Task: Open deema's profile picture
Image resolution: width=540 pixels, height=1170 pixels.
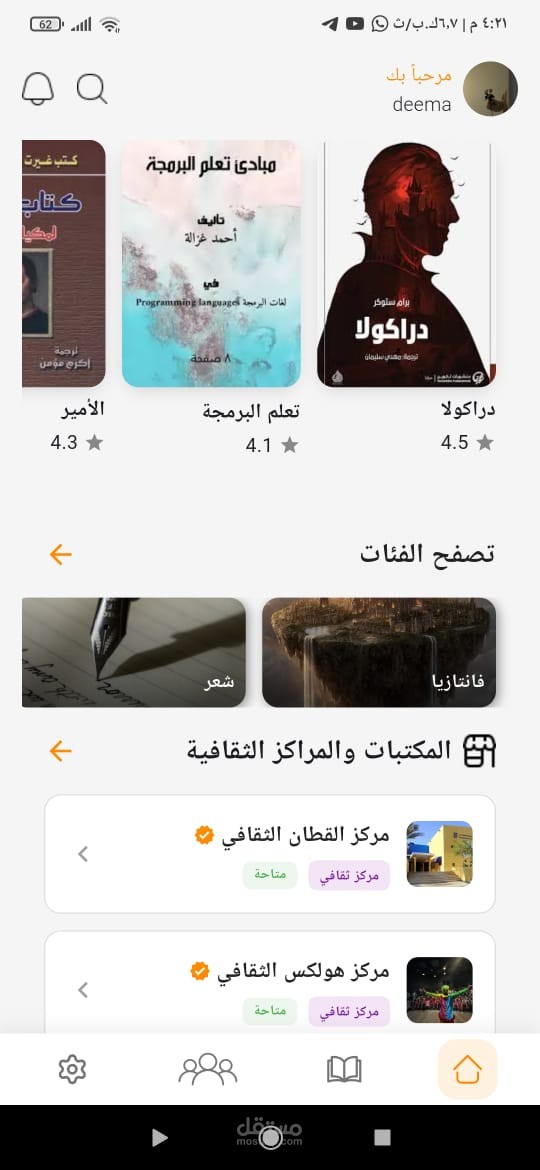Action: pyautogui.click(x=490, y=89)
